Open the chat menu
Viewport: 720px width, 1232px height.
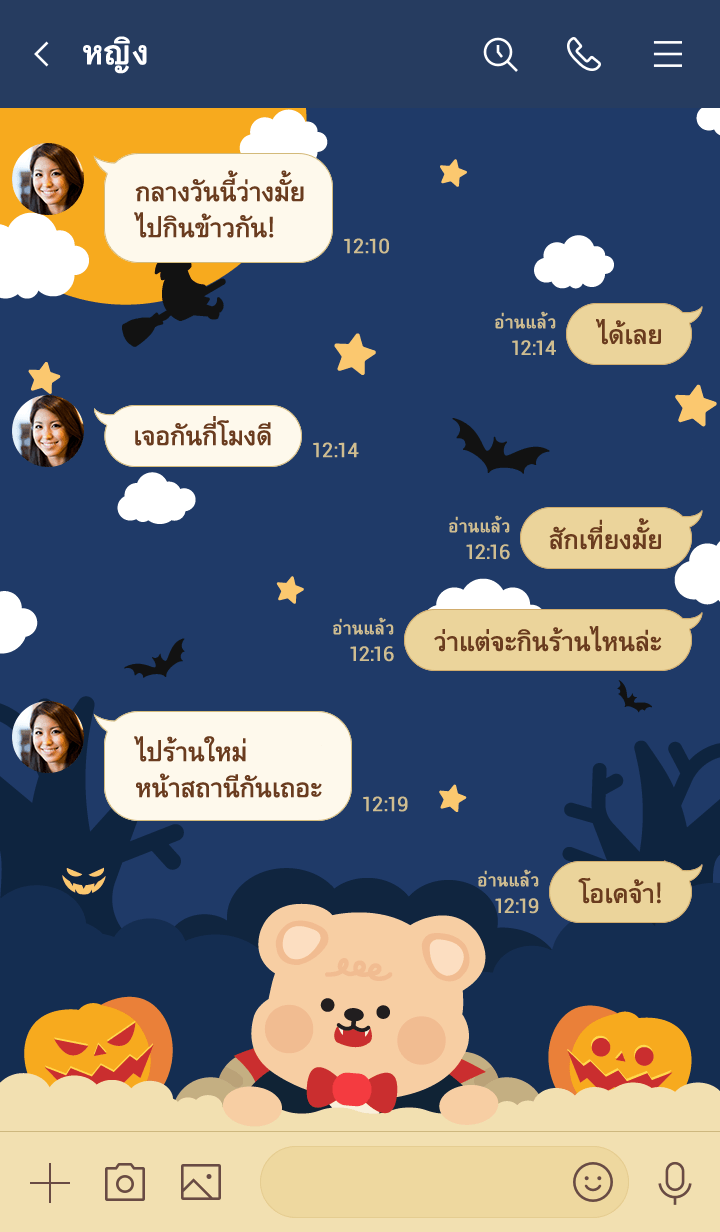click(x=668, y=54)
